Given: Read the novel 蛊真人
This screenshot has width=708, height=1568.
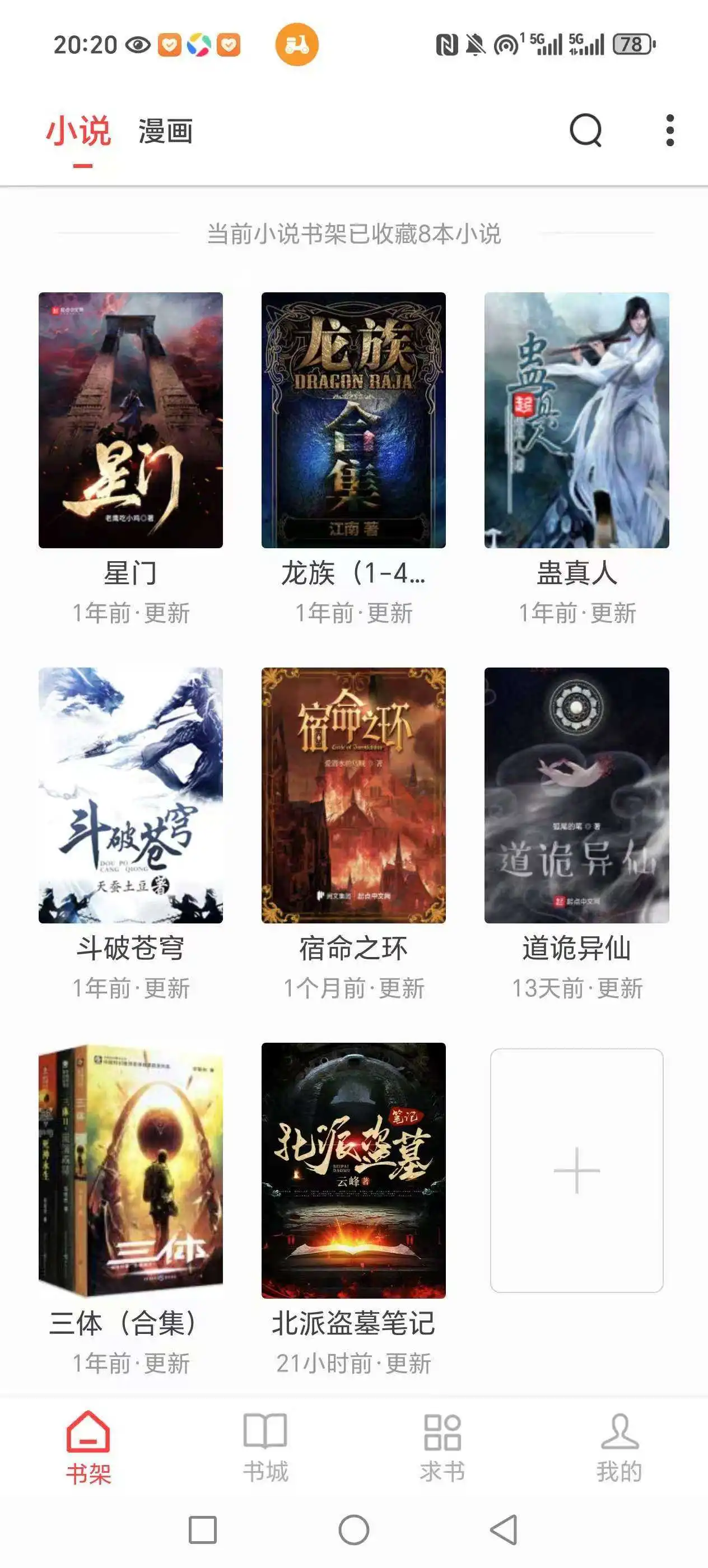Looking at the screenshot, I should click(x=576, y=420).
